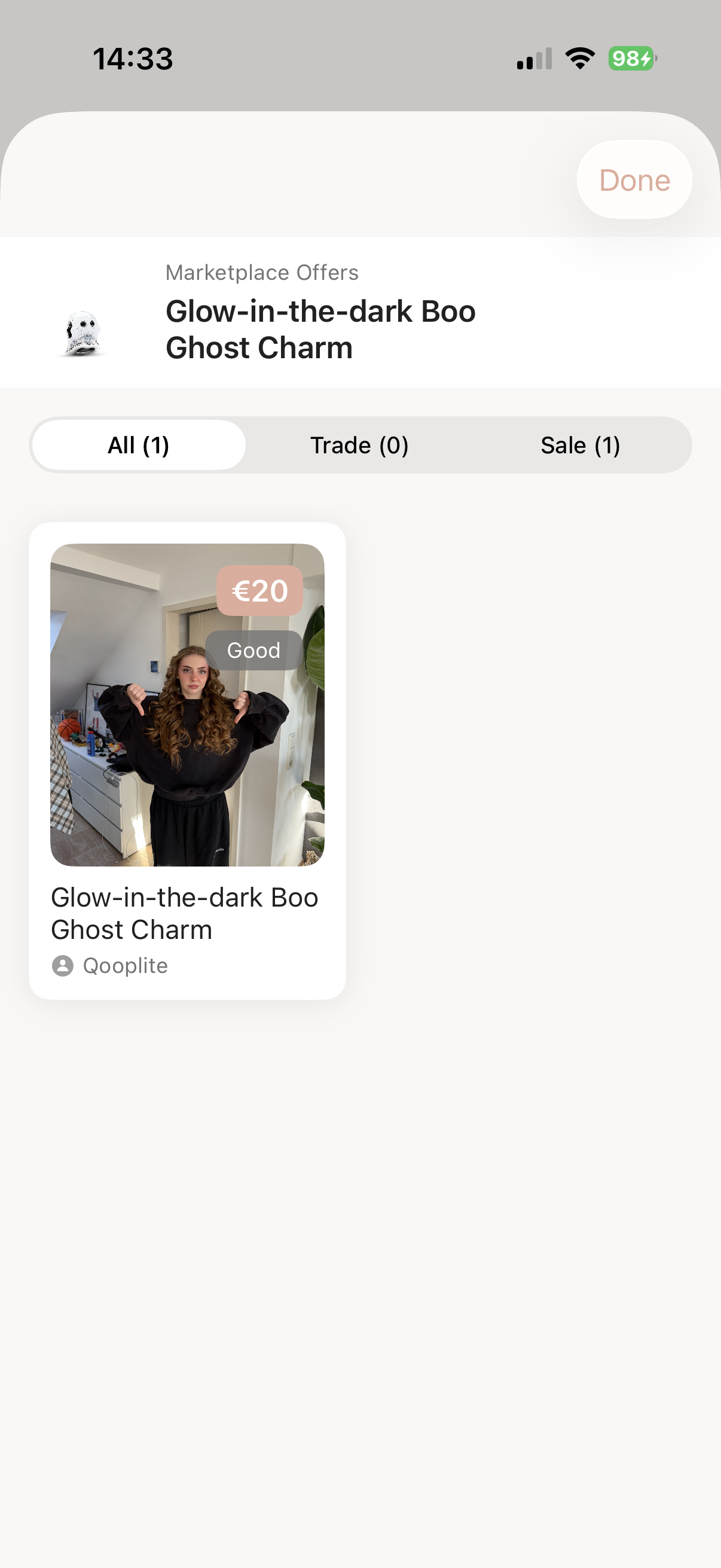The height and width of the screenshot is (1568, 721).
Task: Switch to the Trade (0) tab
Action: coord(360,444)
